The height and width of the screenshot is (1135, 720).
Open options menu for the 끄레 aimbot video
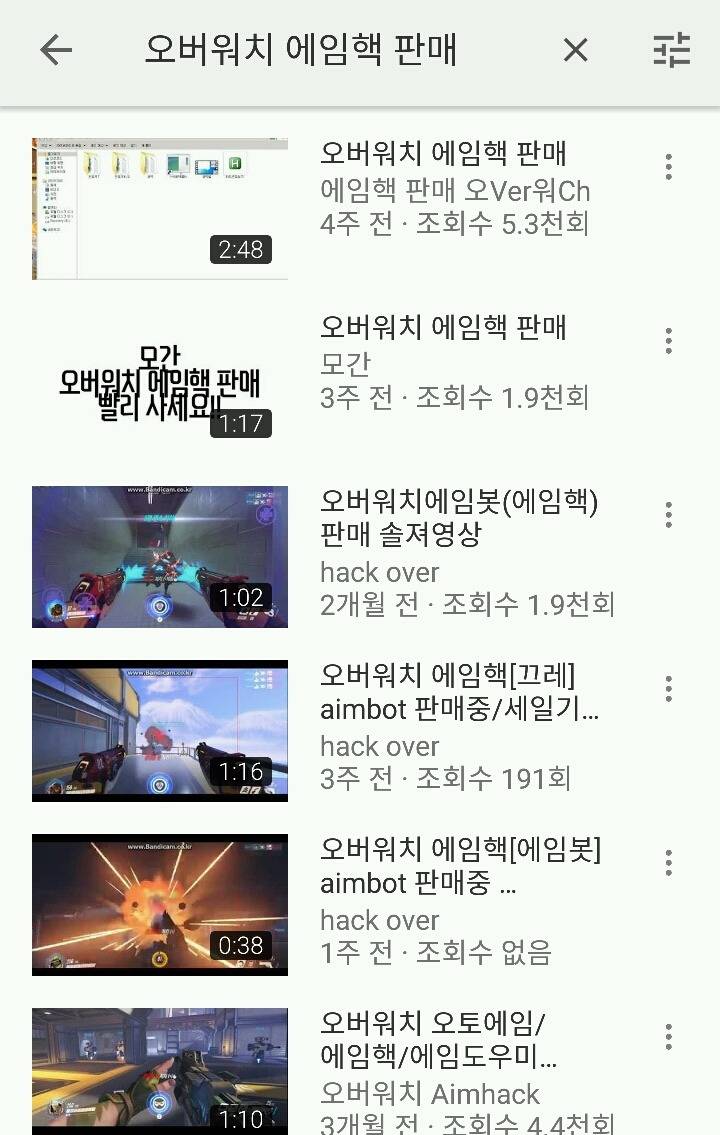(x=668, y=688)
